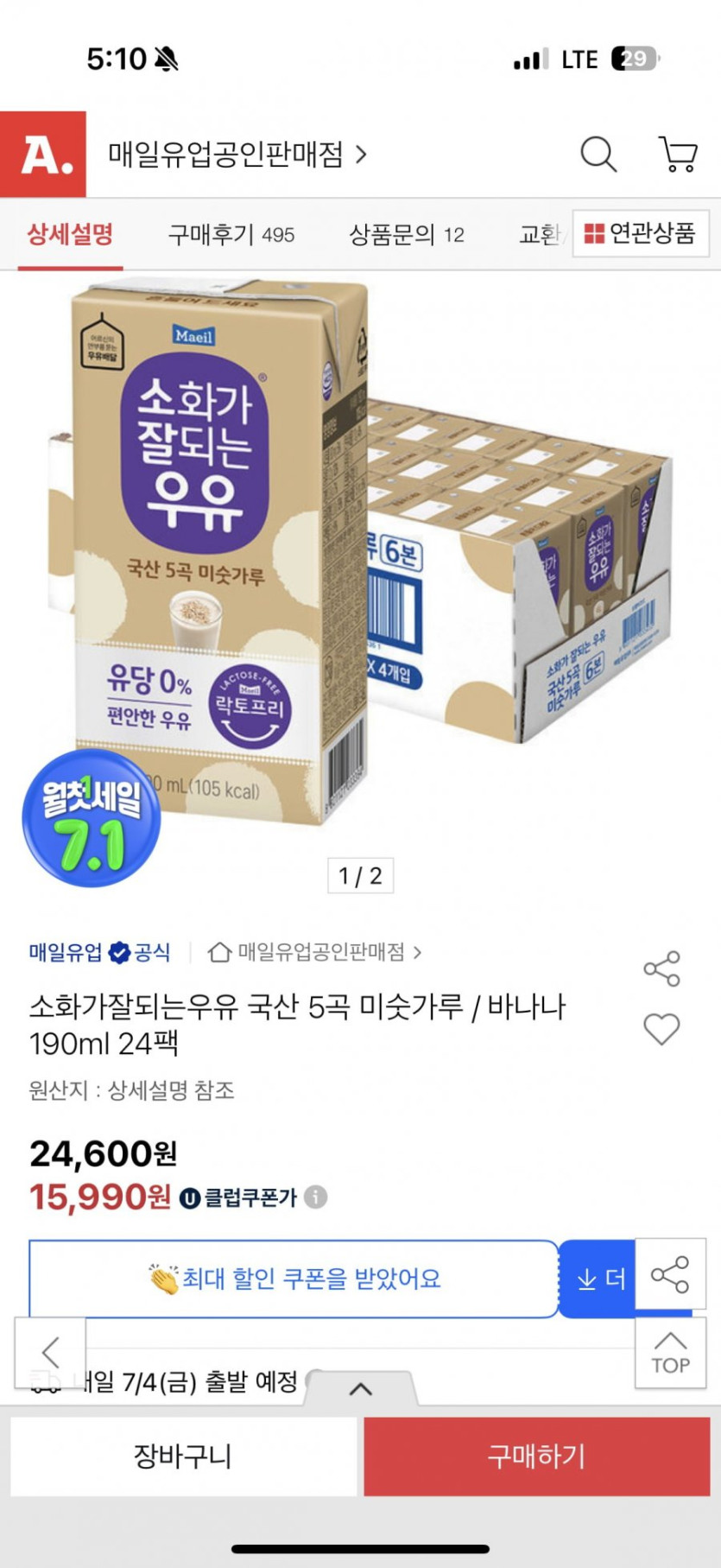Open the 연관상품 button

[640, 233]
